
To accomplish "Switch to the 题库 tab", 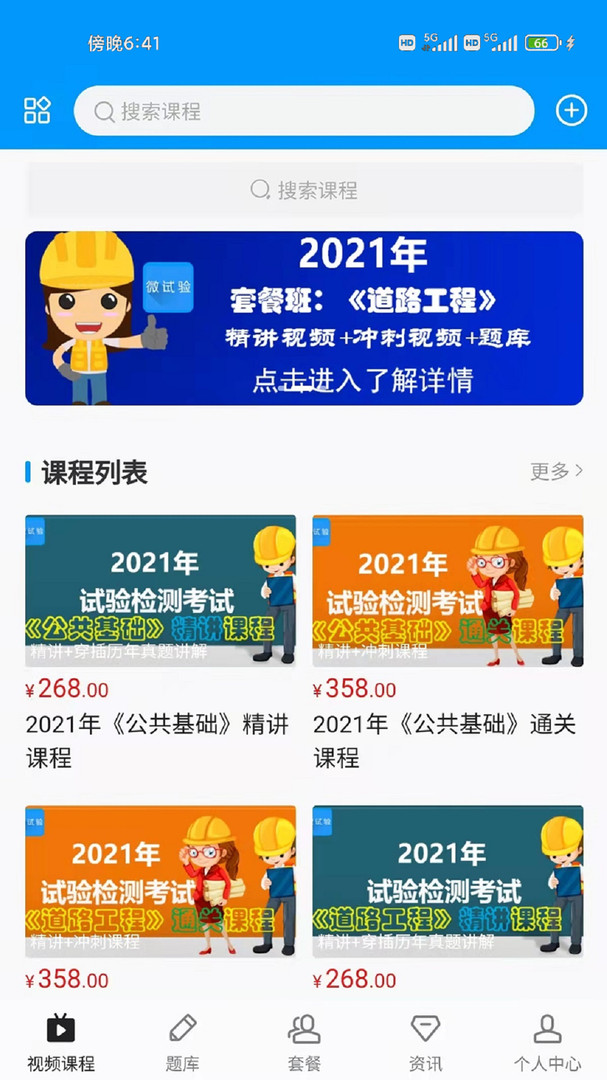I will click(x=182, y=1041).
